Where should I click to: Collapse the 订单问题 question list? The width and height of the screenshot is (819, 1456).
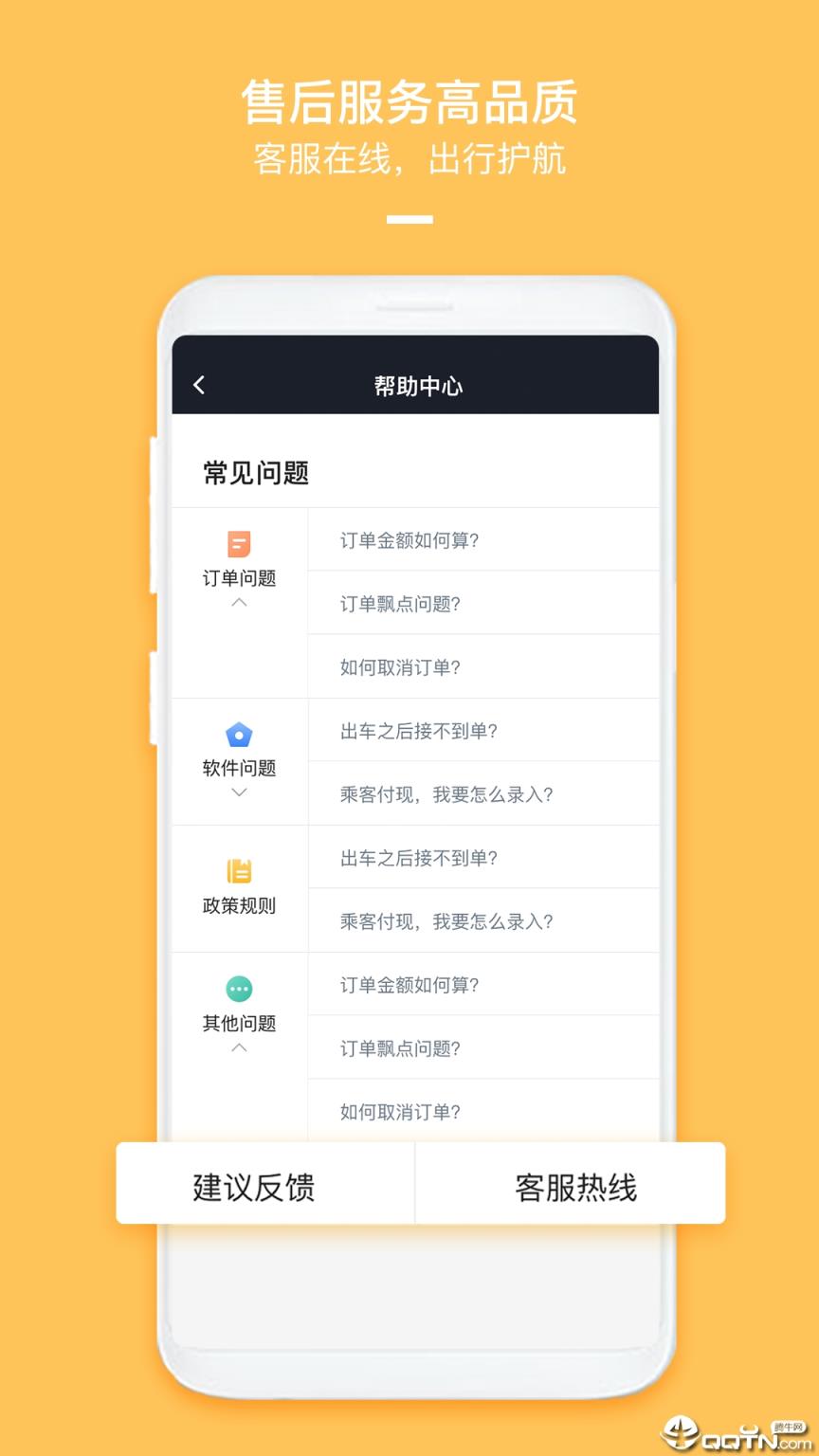238,601
